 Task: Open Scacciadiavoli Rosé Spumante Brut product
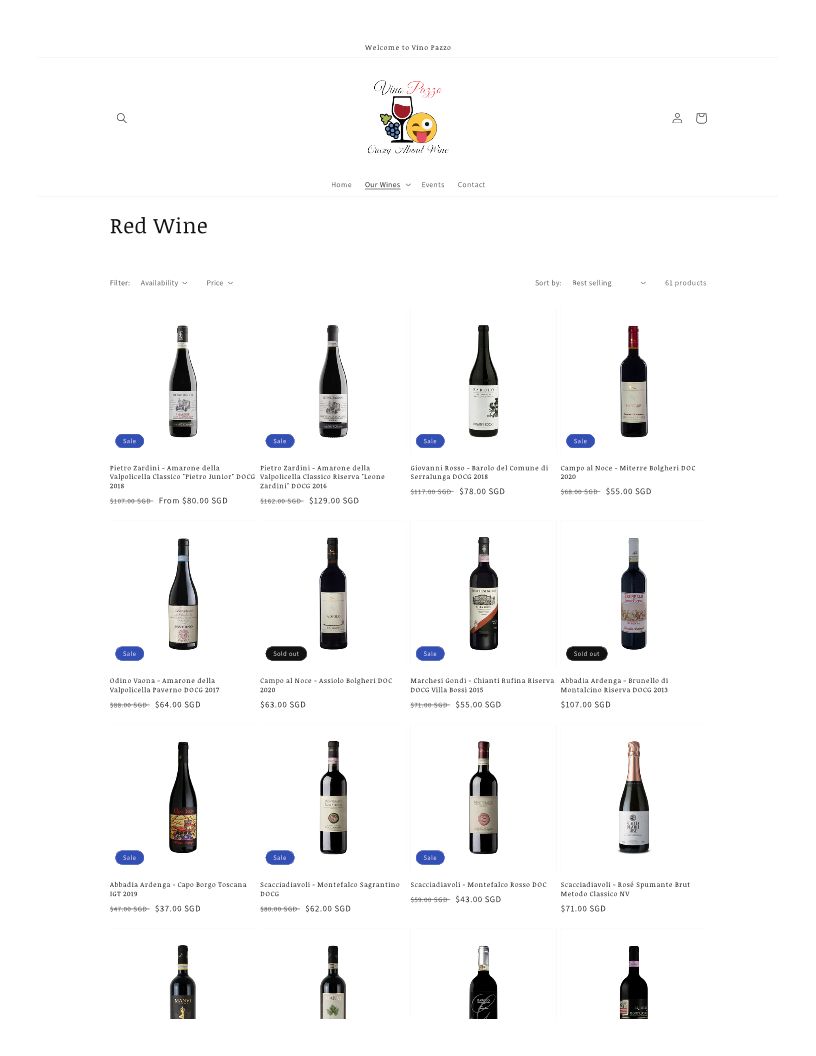point(625,889)
